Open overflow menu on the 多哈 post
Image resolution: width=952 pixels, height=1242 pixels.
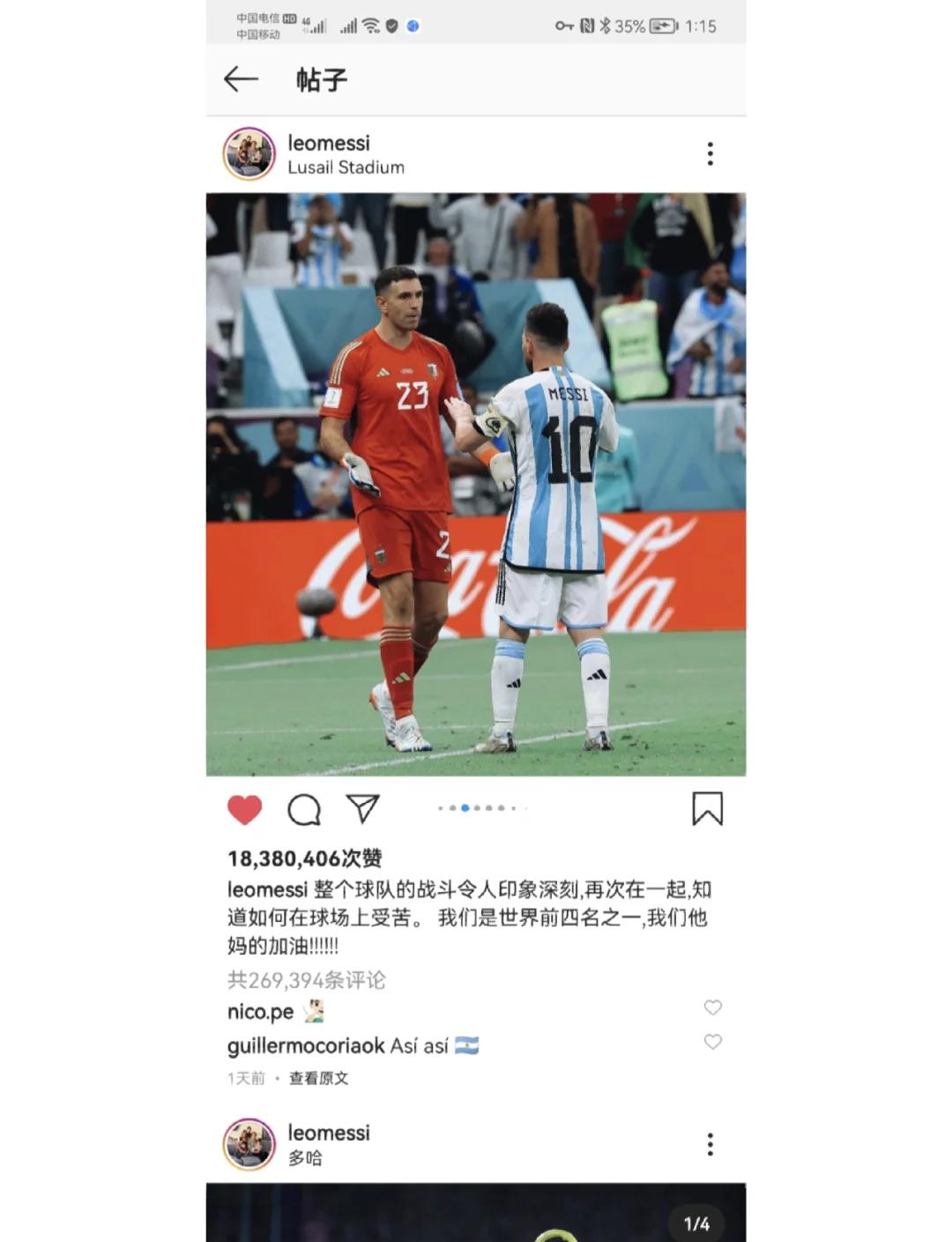click(710, 1144)
